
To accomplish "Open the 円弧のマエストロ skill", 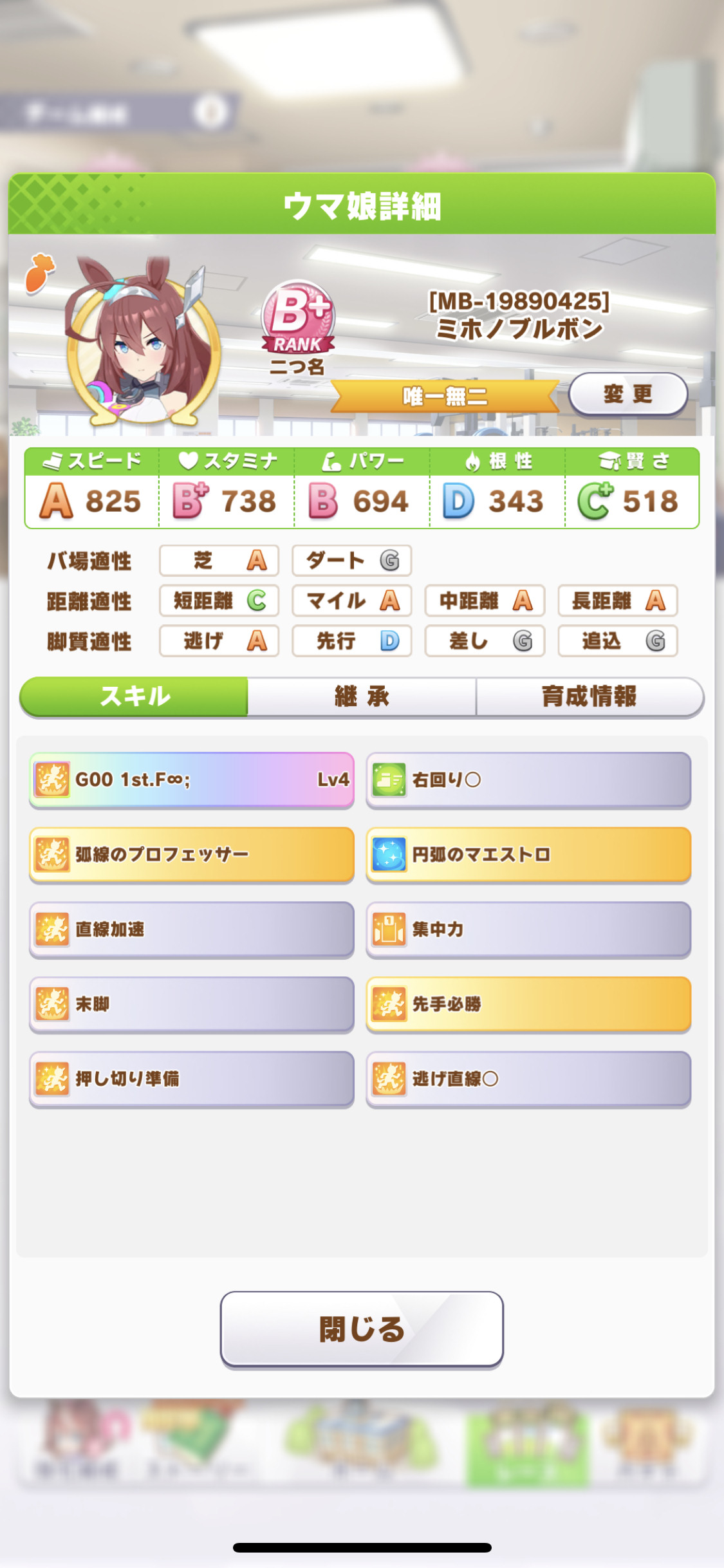I will tap(528, 854).
